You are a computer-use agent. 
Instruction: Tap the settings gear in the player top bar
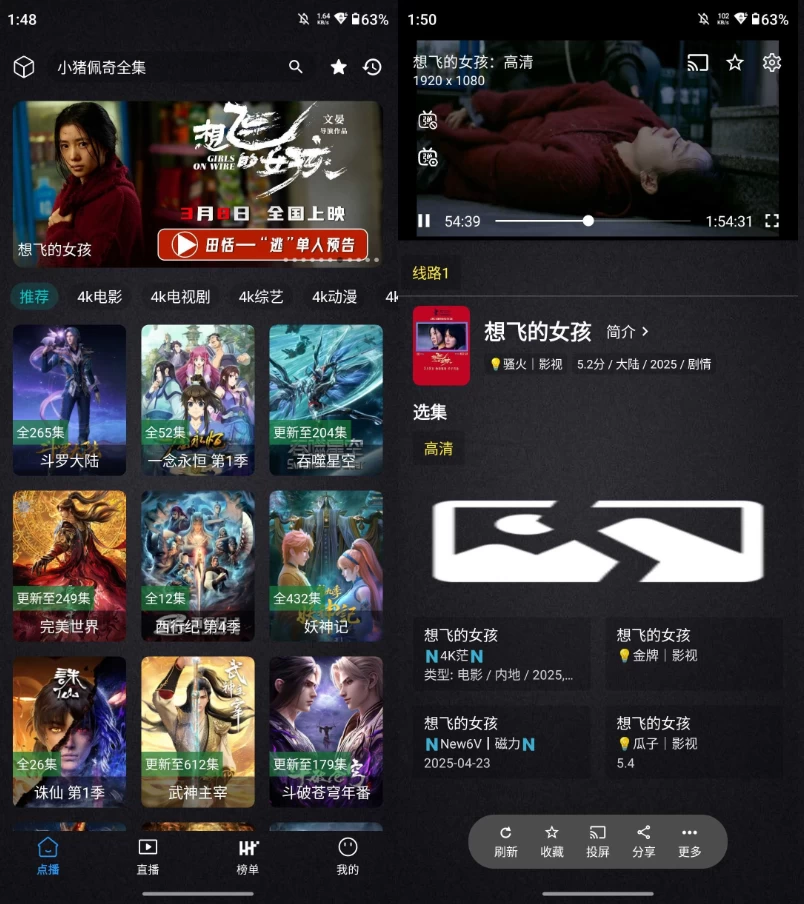click(x=771, y=62)
